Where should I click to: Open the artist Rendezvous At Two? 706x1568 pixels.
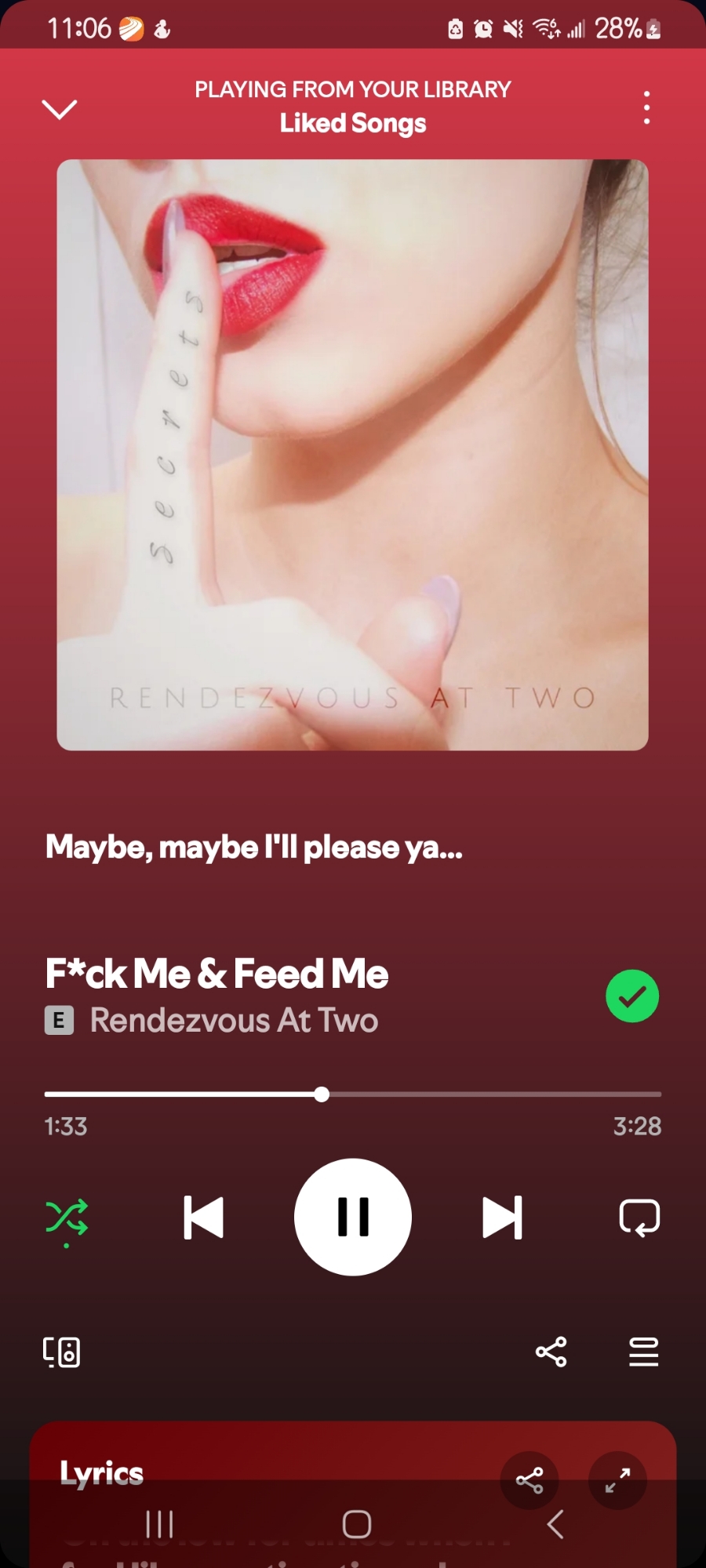click(x=234, y=1020)
